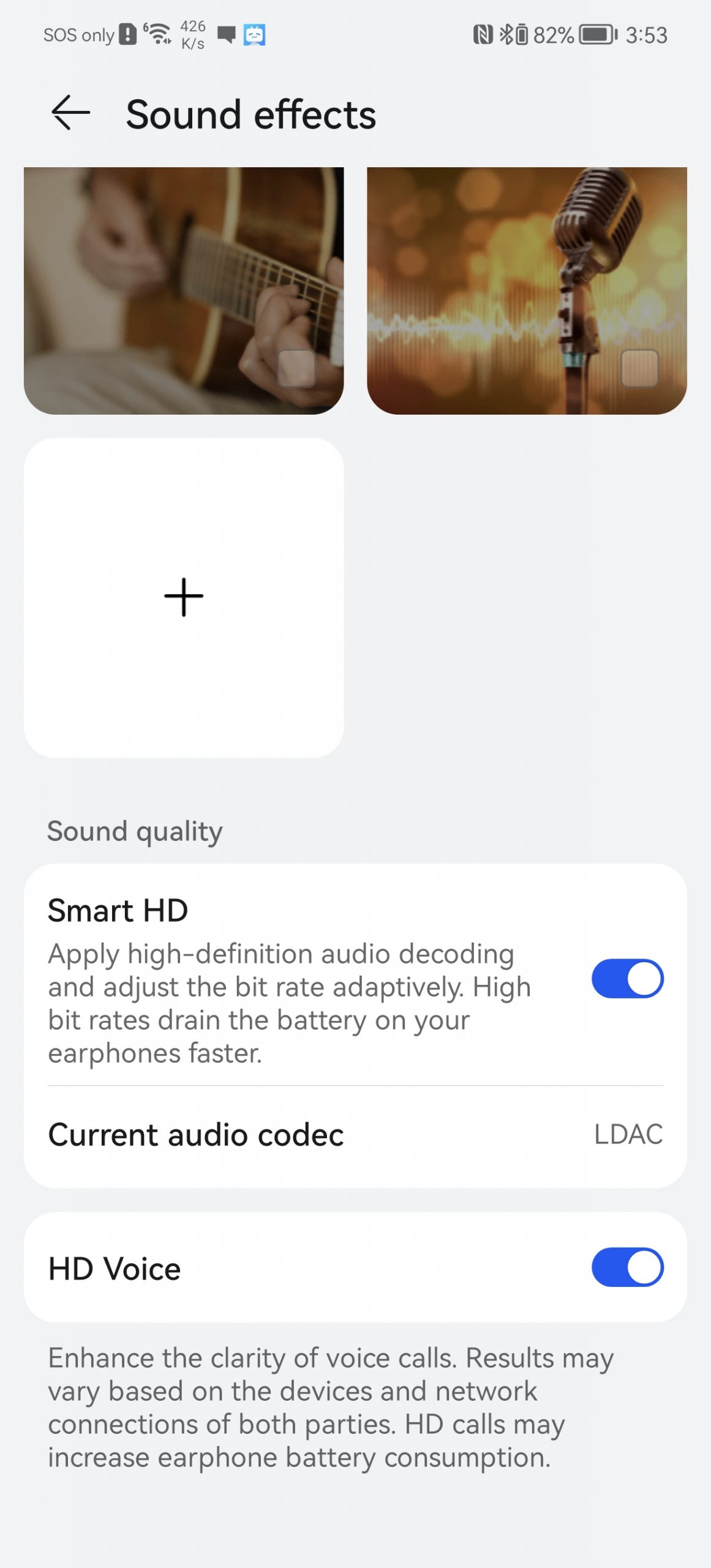
Task: Add a custom sound effect
Action: pyautogui.click(x=184, y=597)
